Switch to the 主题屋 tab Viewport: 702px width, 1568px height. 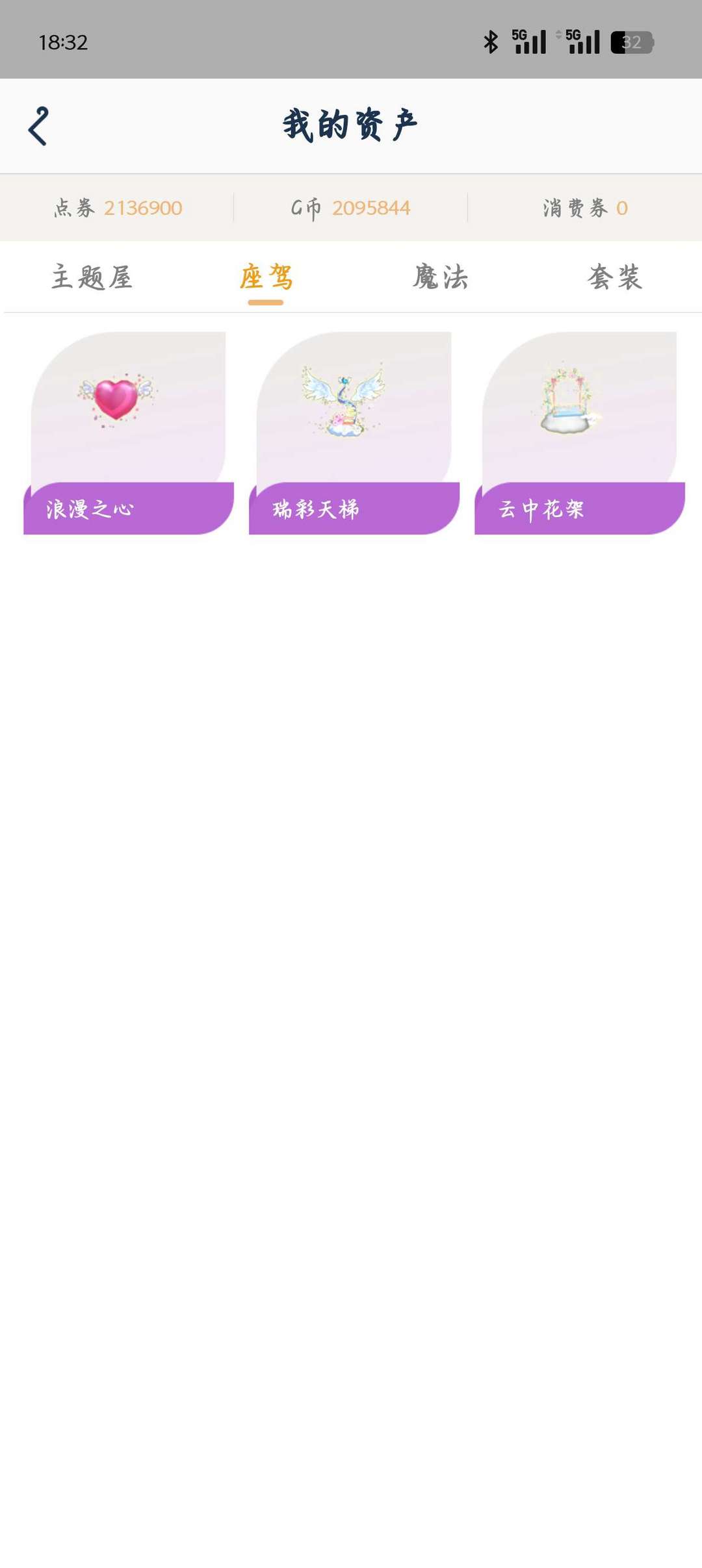(x=92, y=277)
